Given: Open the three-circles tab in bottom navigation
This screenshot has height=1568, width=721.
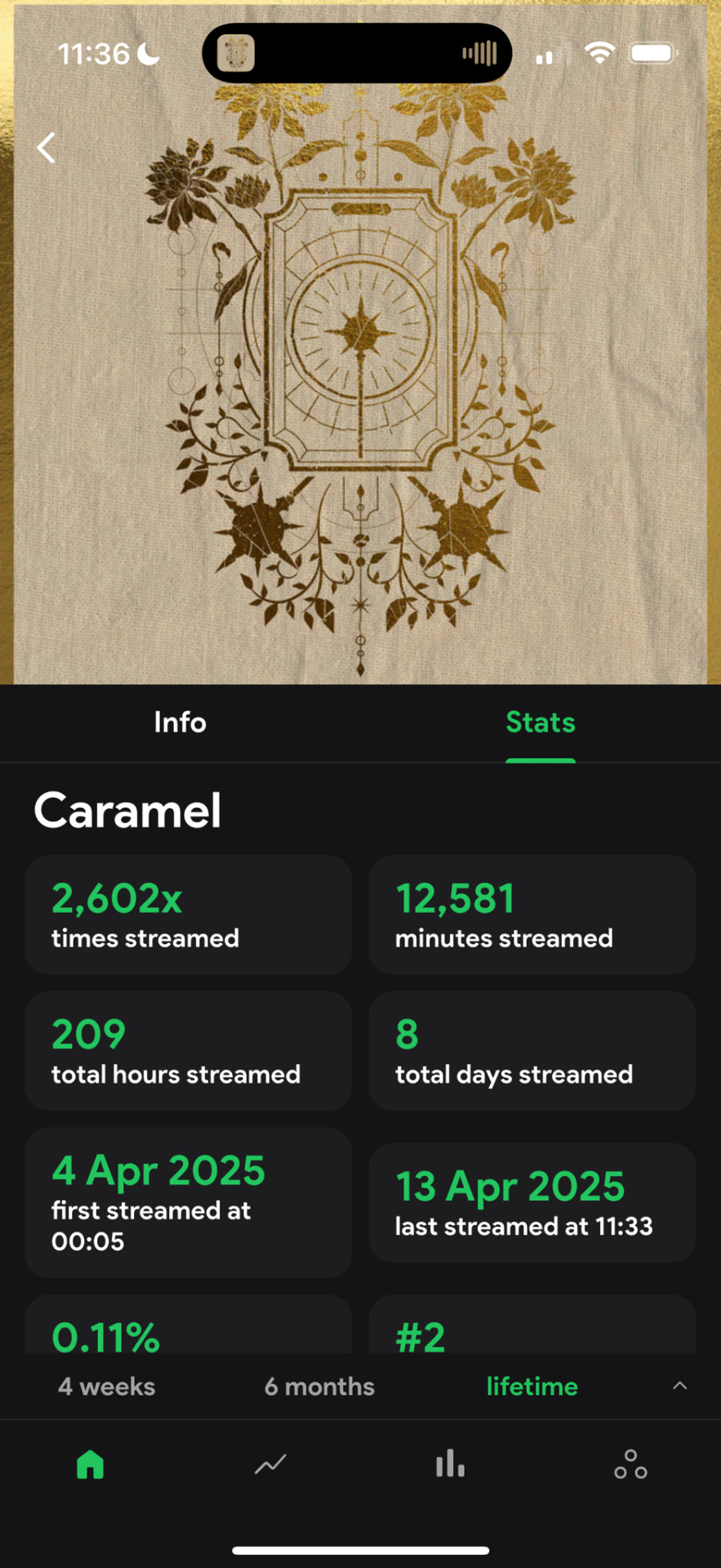Looking at the screenshot, I should tap(630, 1464).
